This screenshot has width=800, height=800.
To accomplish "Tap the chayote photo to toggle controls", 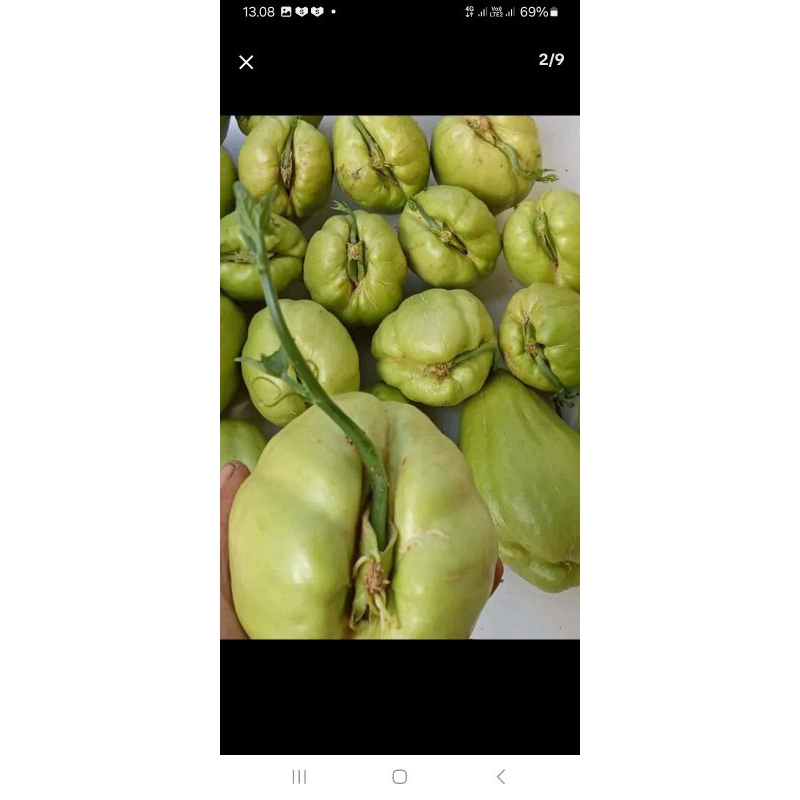I will 400,377.
